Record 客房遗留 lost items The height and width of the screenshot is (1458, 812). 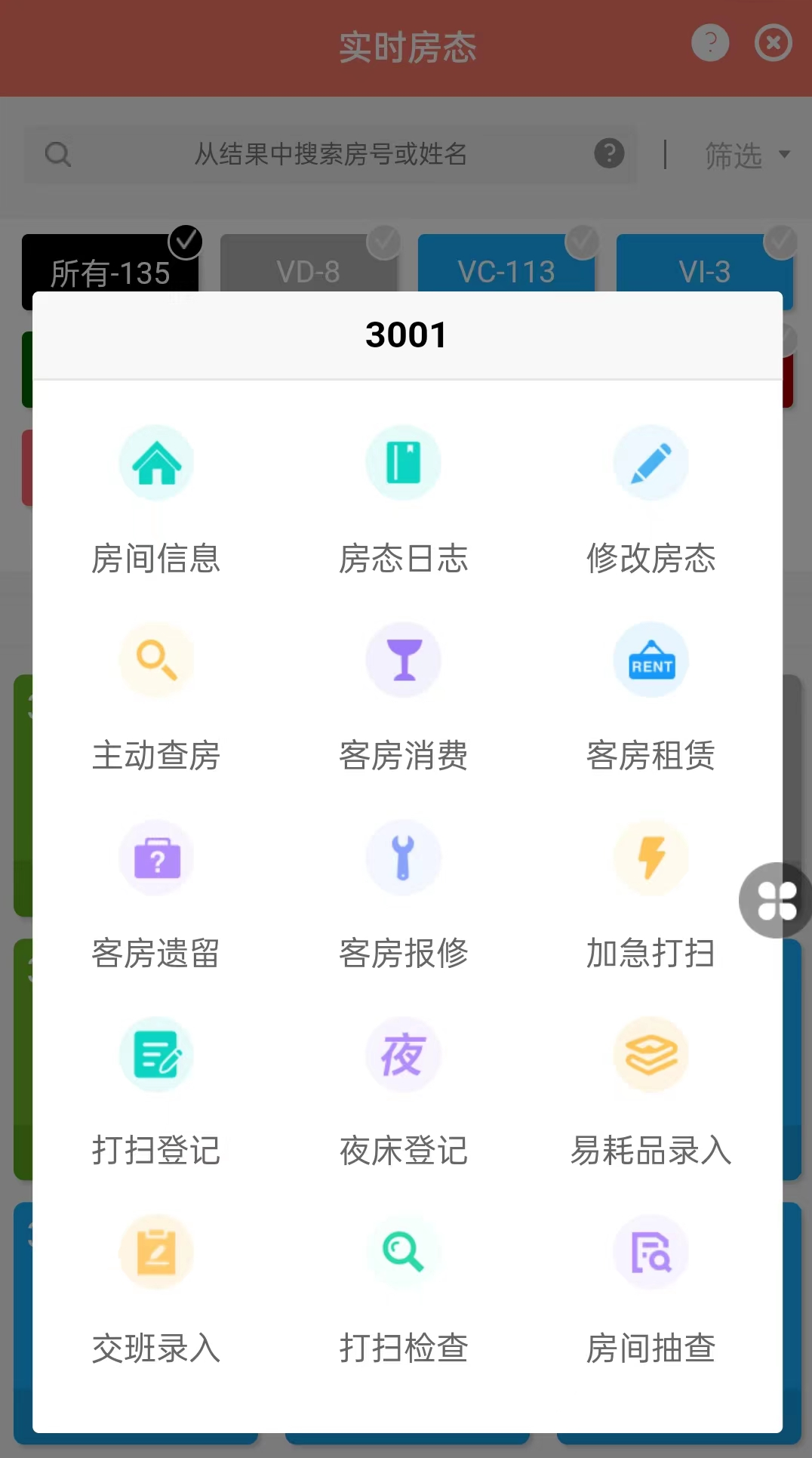[156, 894]
